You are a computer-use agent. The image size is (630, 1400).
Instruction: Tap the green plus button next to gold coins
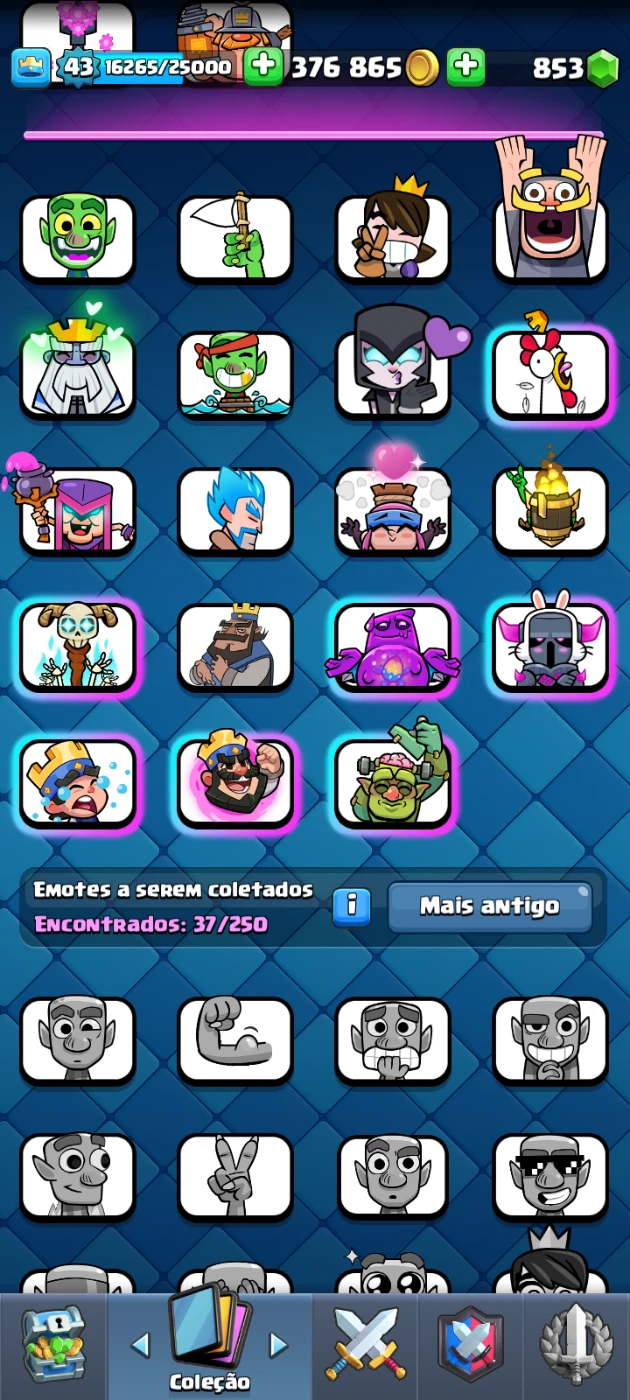263,67
